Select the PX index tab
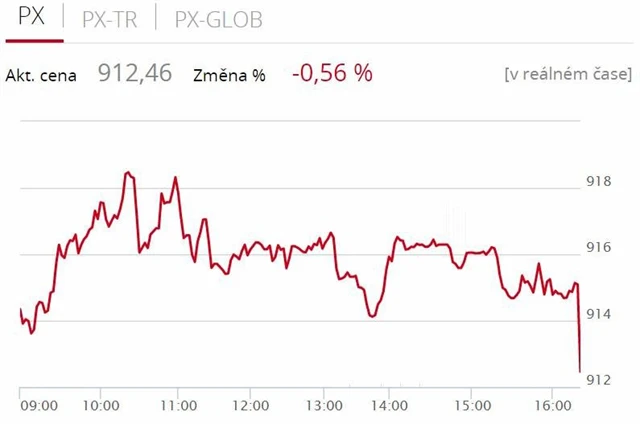This screenshot has width=640, height=424. [32, 18]
